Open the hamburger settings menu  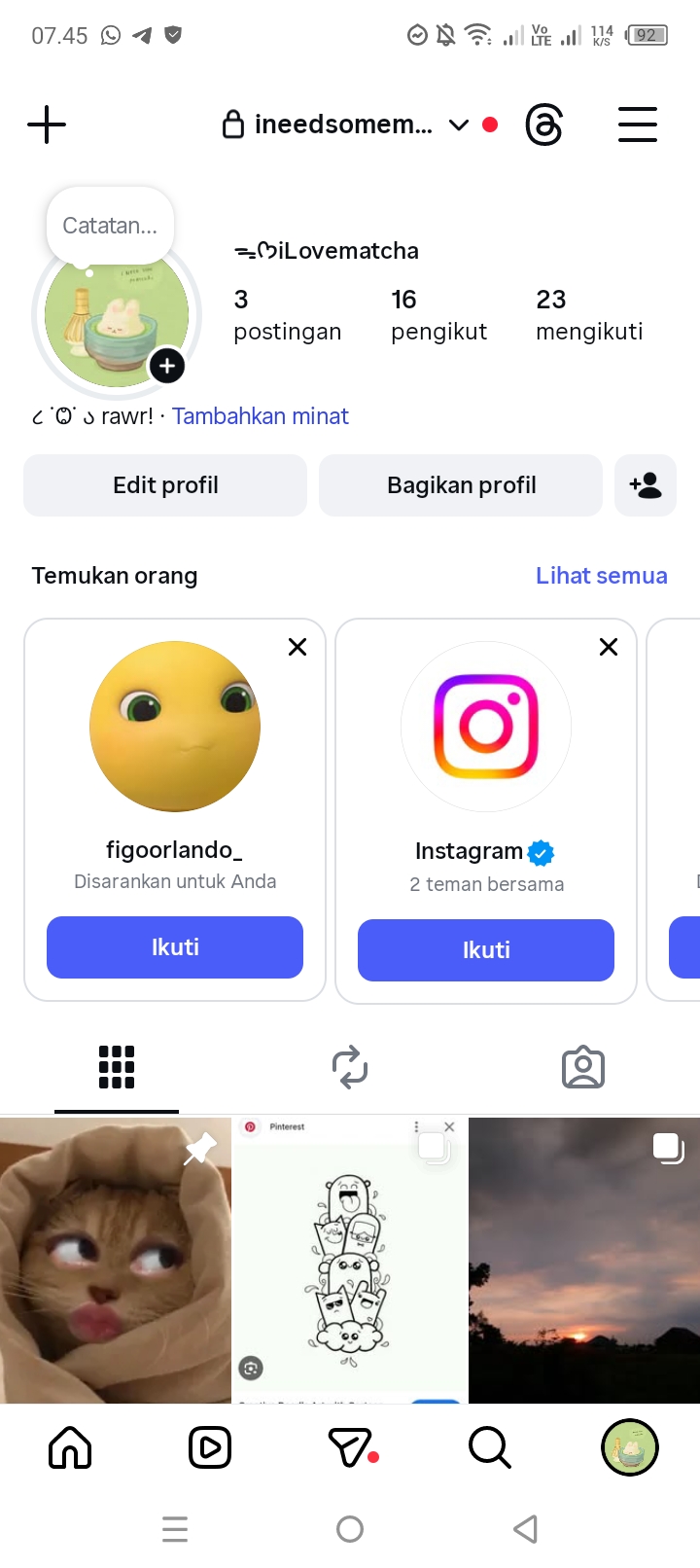(638, 125)
